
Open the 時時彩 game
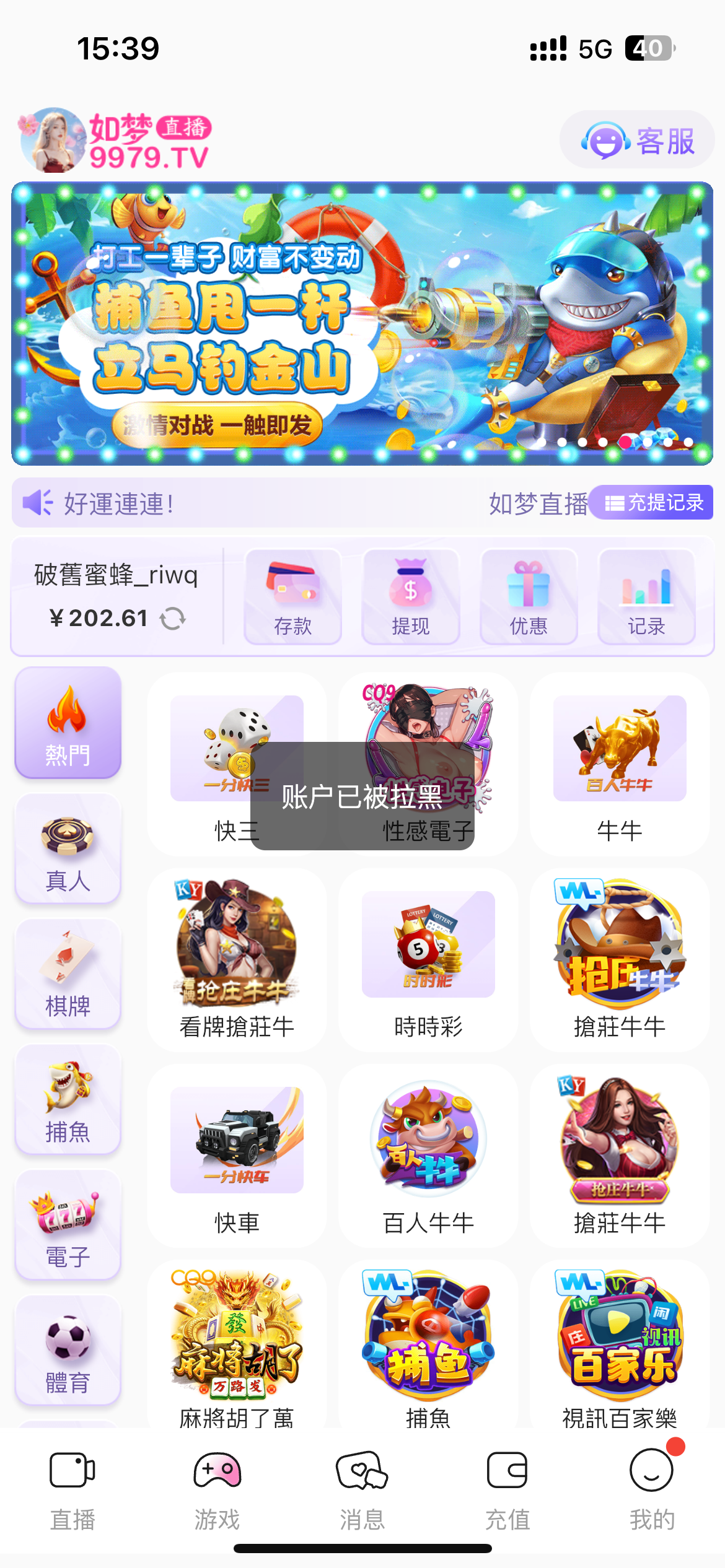click(428, 960)
